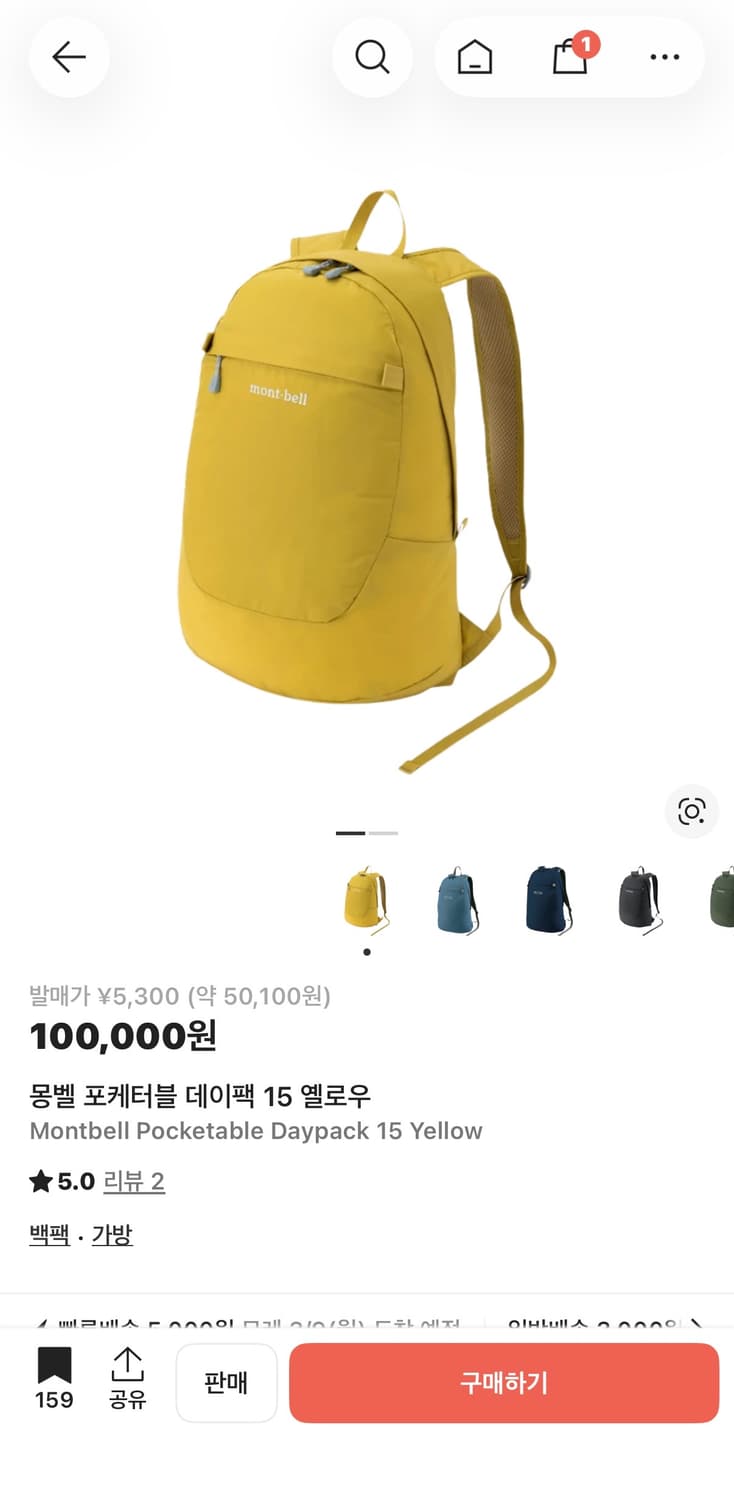Switch to the second product image dot
The image size is (734, 1500).
click(x=384, y=832)
